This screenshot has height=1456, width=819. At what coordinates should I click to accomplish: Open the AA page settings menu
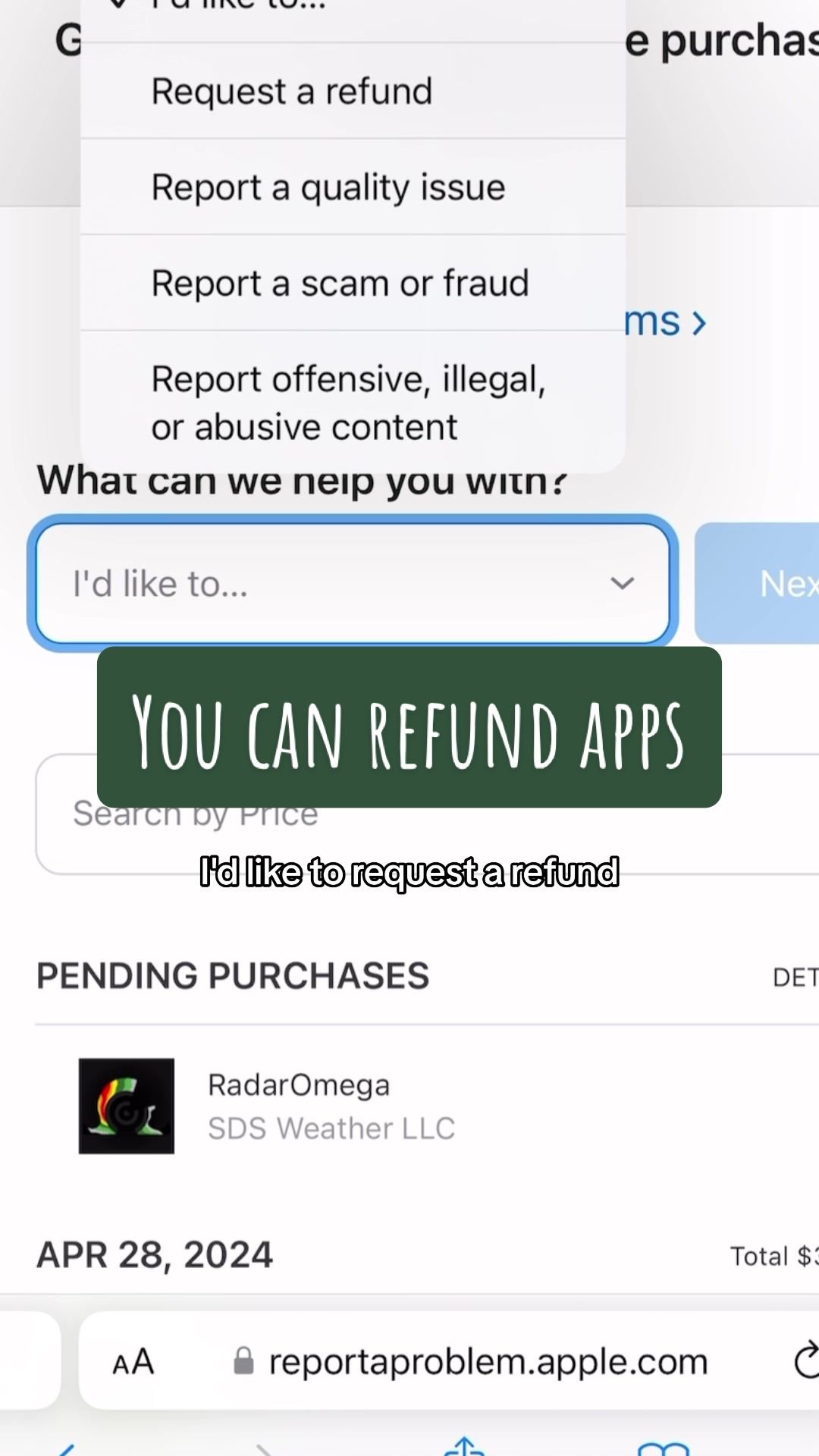(133, 1363)
